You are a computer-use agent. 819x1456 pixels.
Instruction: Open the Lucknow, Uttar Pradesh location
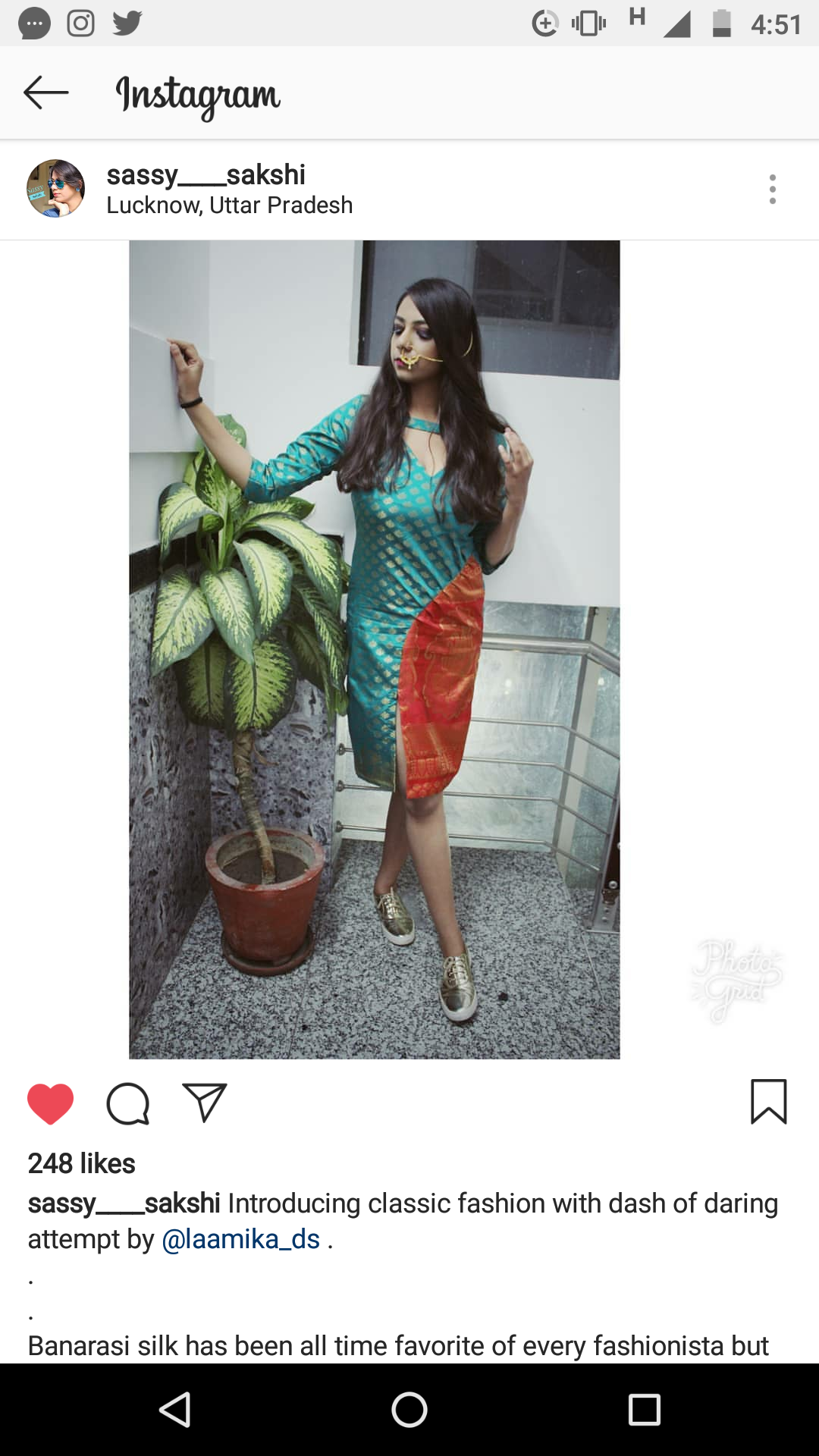(x=229, y=206)
